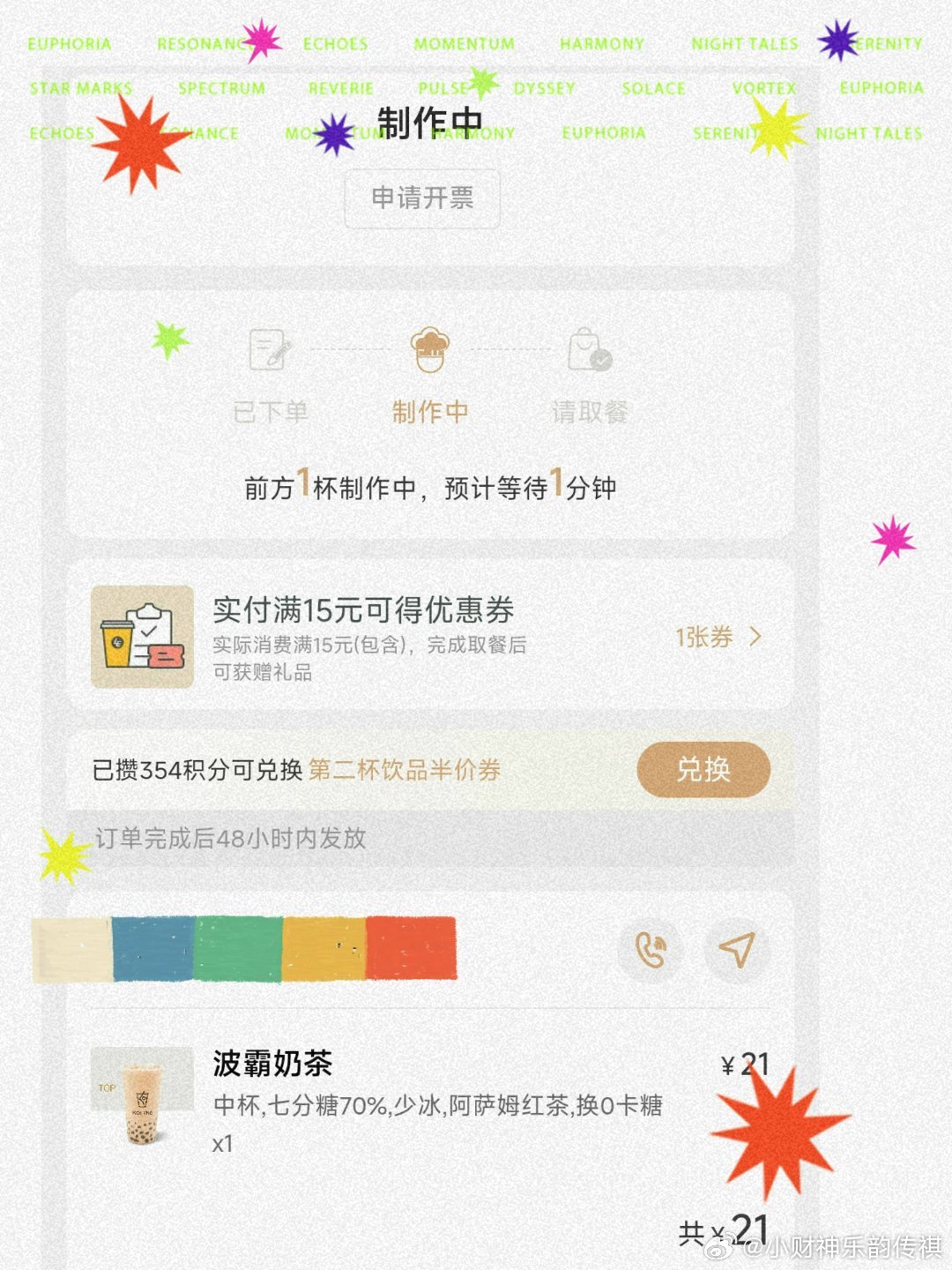Click the 申请开票 invoice request button
952x1270 pixels.
(421, 198)
